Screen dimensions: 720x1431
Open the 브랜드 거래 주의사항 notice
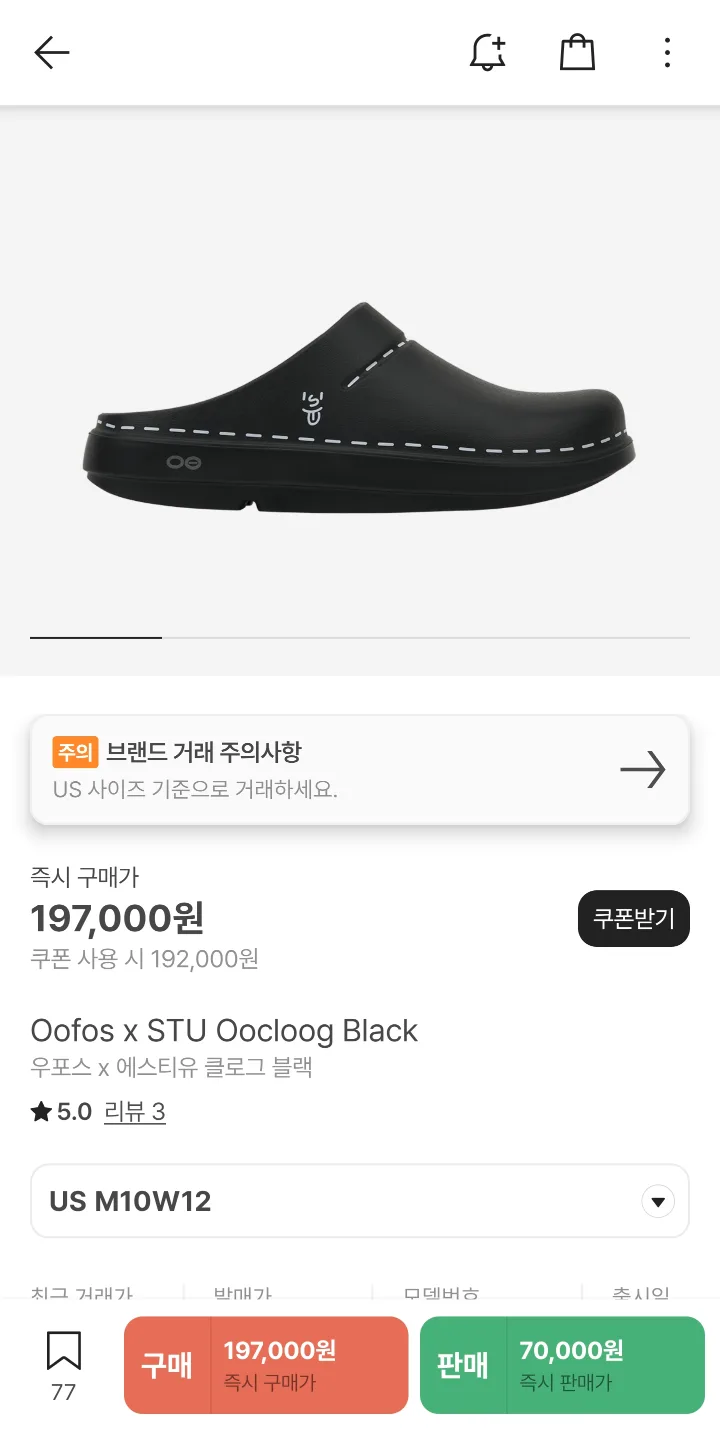pos(360,770)
